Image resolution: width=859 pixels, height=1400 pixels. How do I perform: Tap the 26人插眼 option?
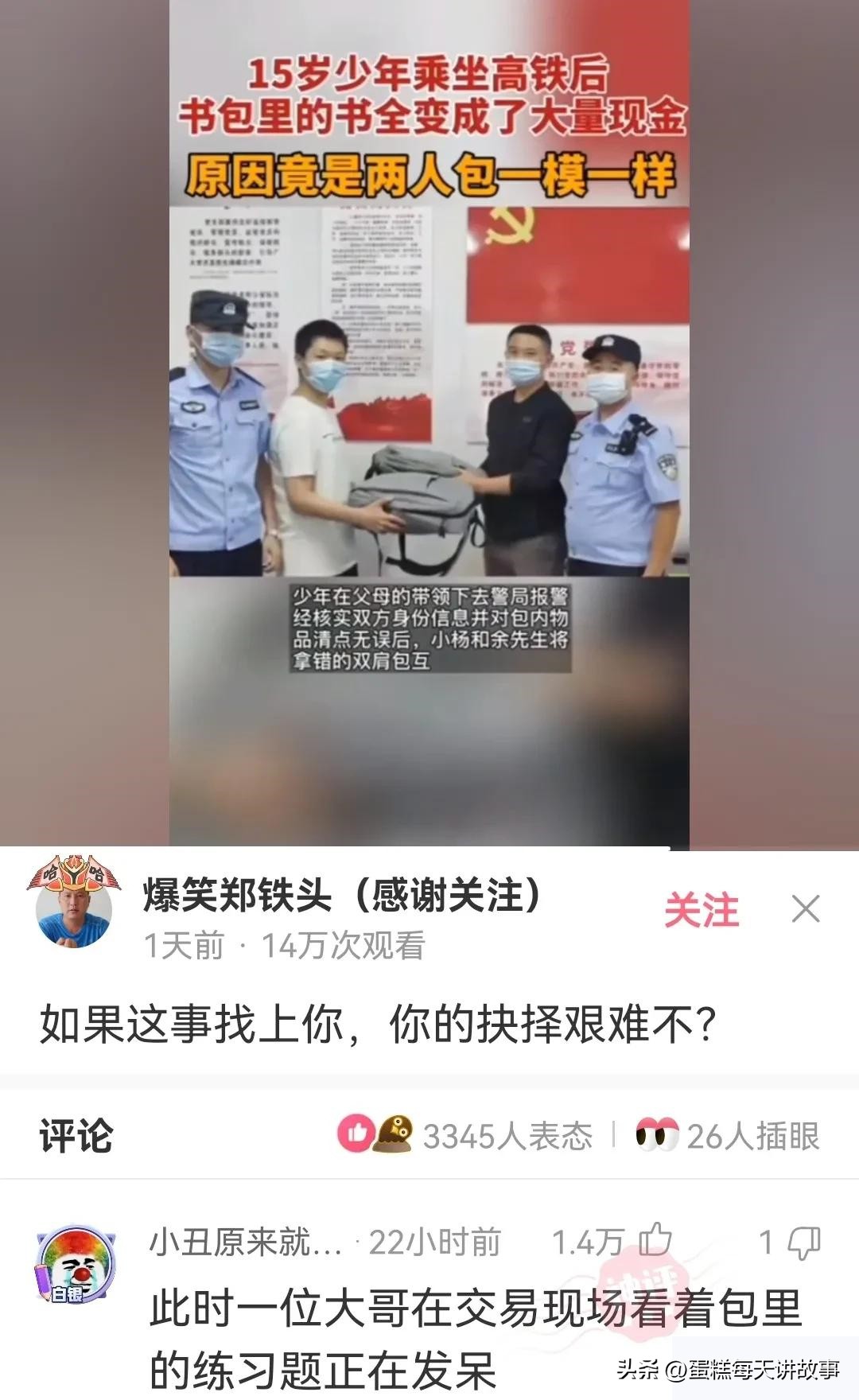click(x=728, y=1135)
